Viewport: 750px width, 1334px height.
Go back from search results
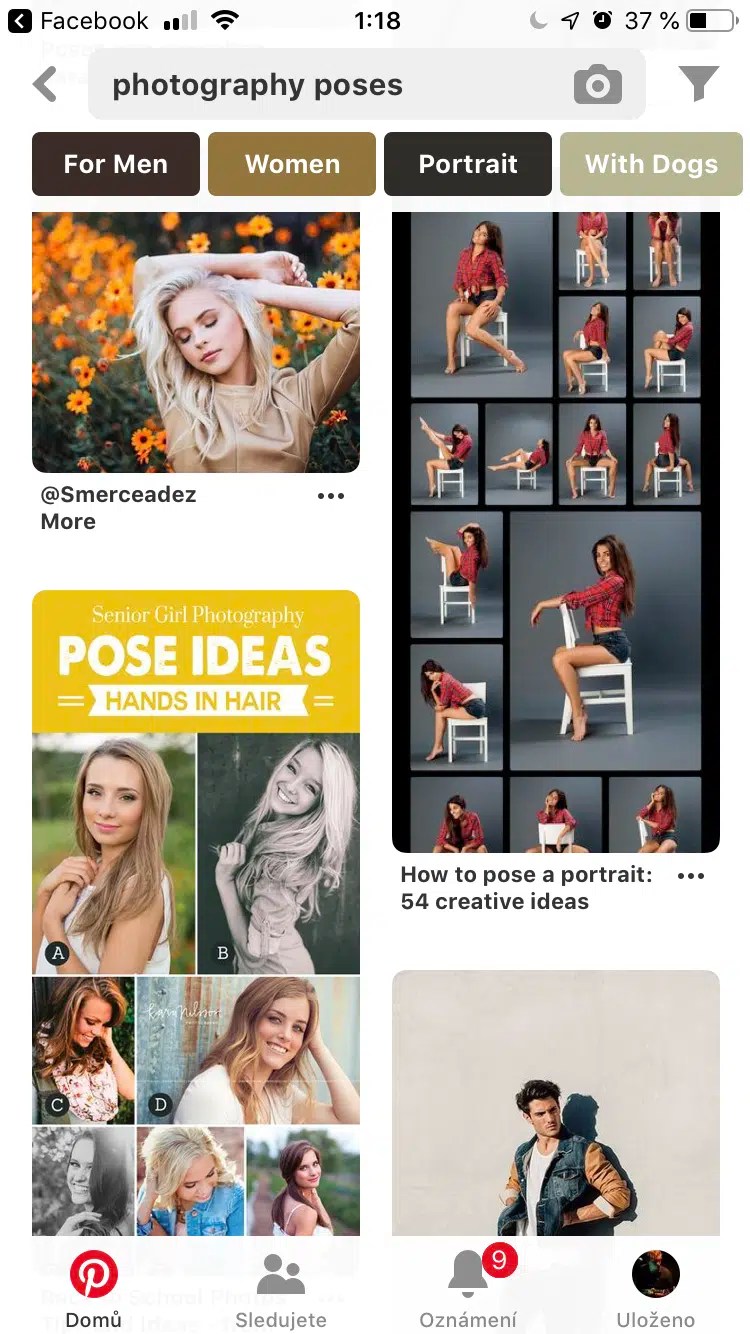tap(45, 84)
